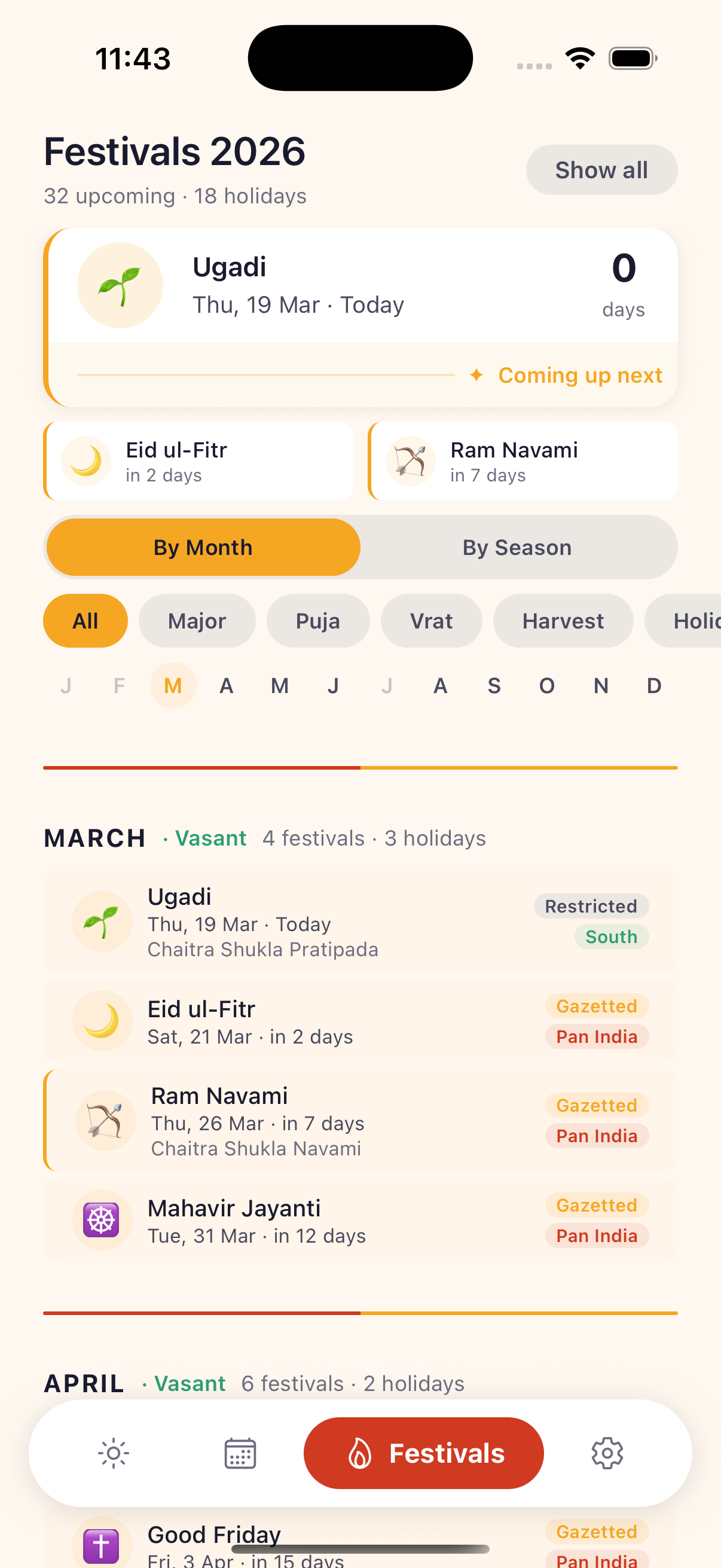Enable the Puja filter chip
The width and height of the screenshot is (721, 1568).
pyautogui.click(x=318, y=621)
